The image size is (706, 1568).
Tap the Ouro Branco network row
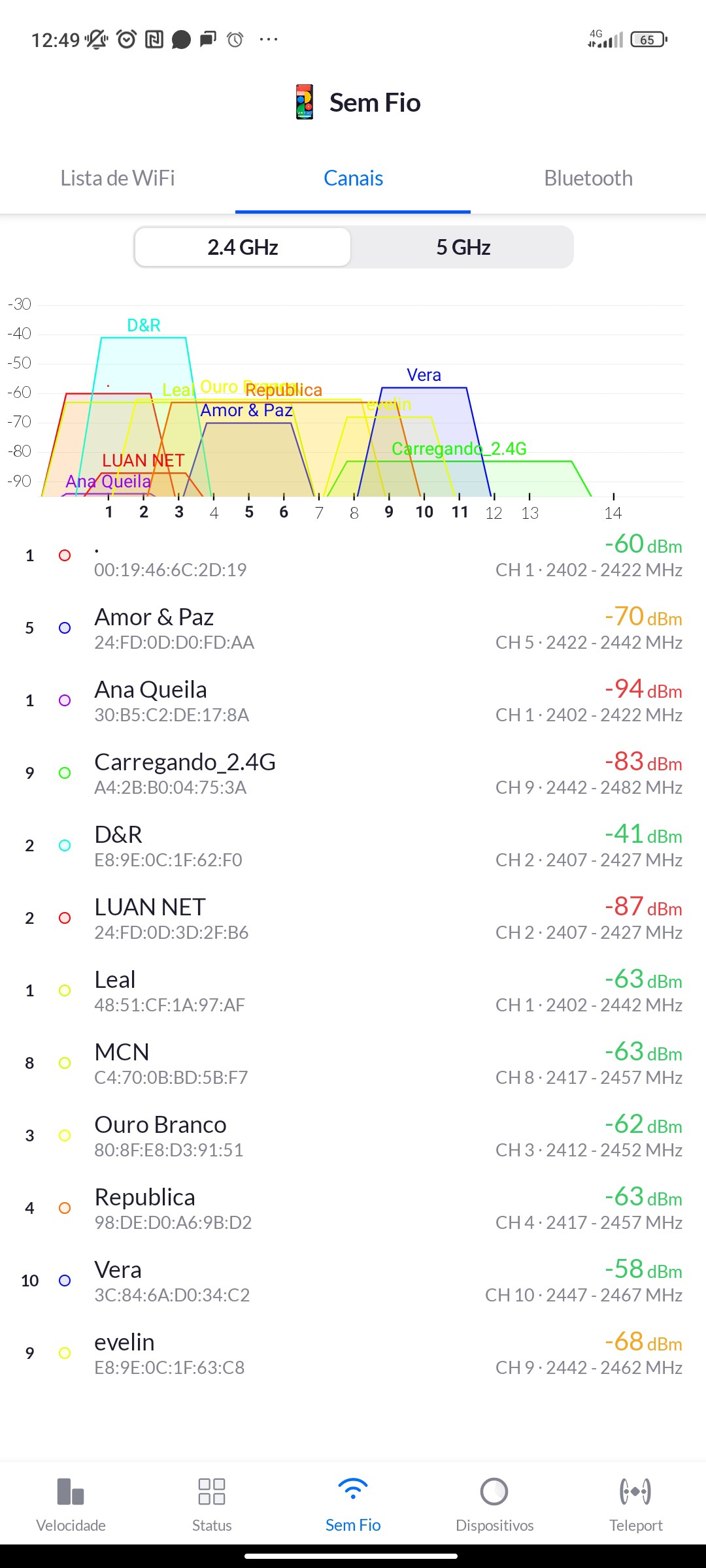click(x=353, y=1136)
